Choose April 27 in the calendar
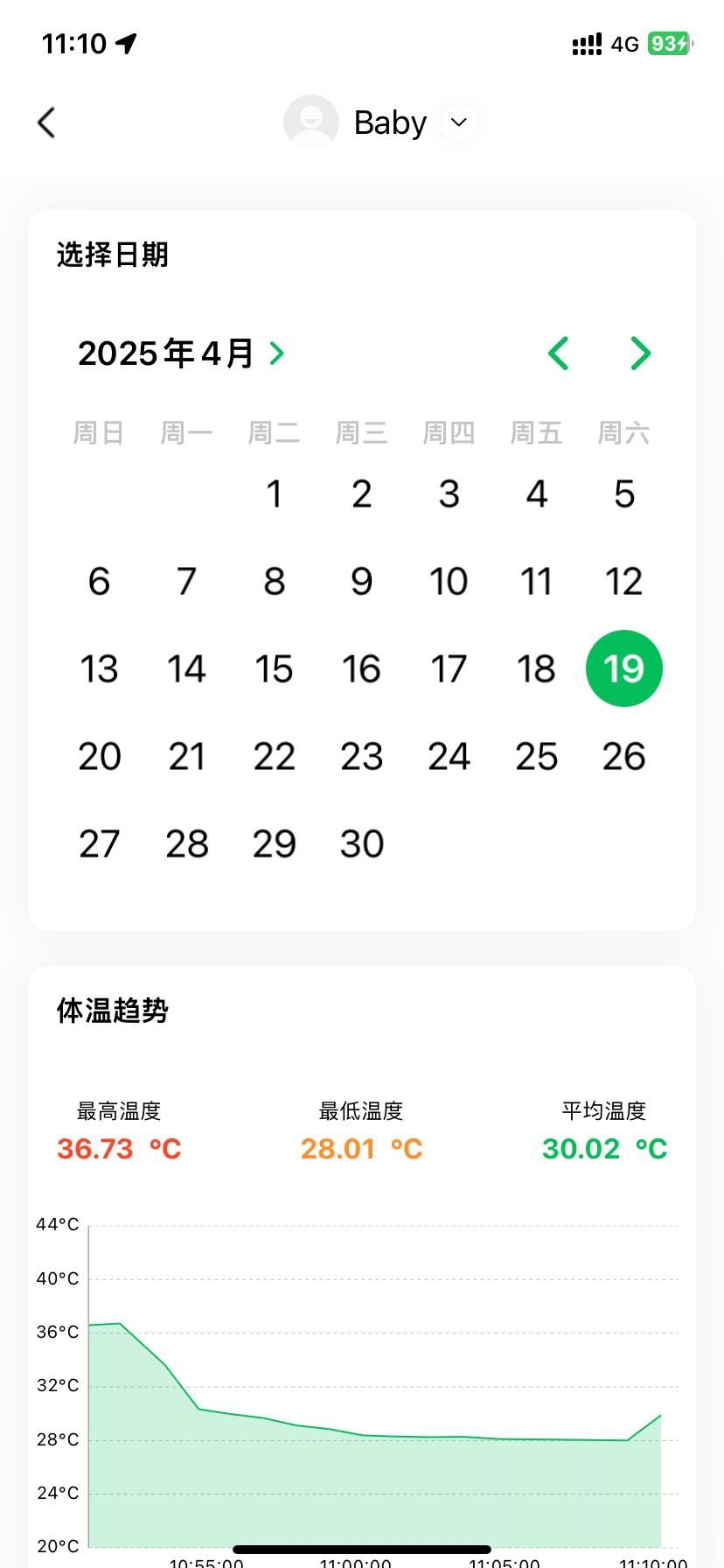 (100, 844)
